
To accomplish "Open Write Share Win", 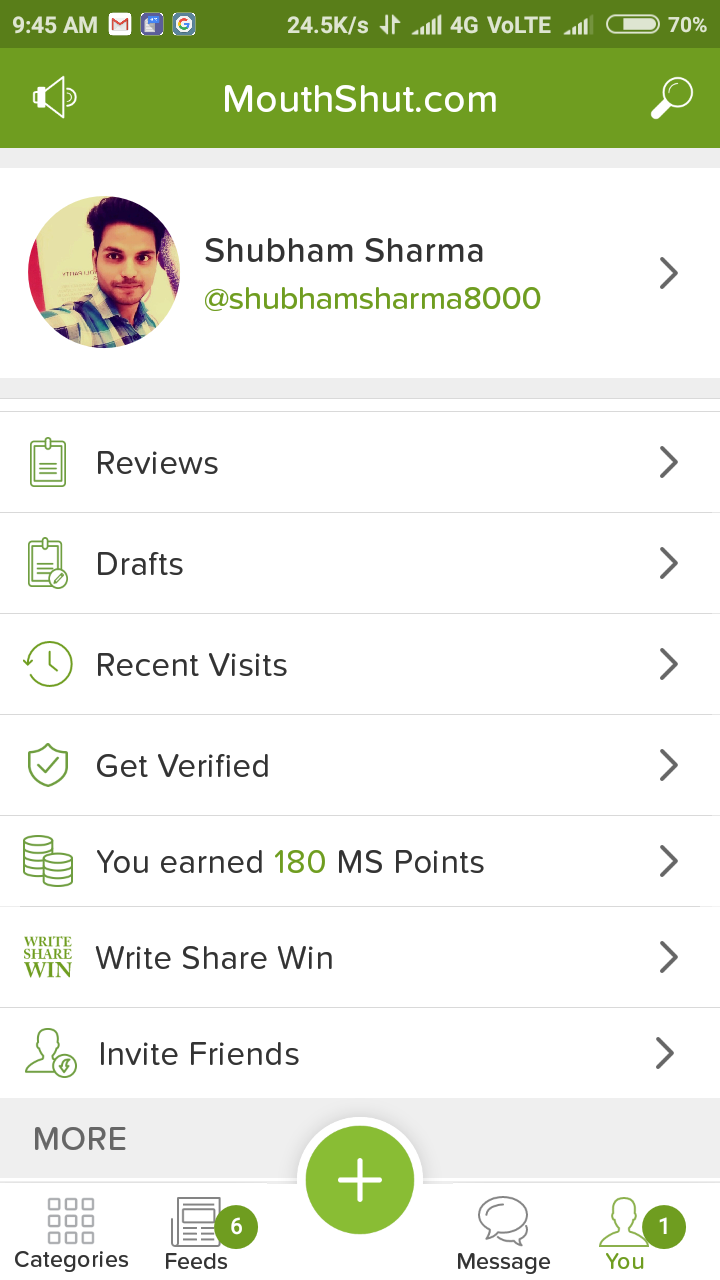I will point(360,958).
